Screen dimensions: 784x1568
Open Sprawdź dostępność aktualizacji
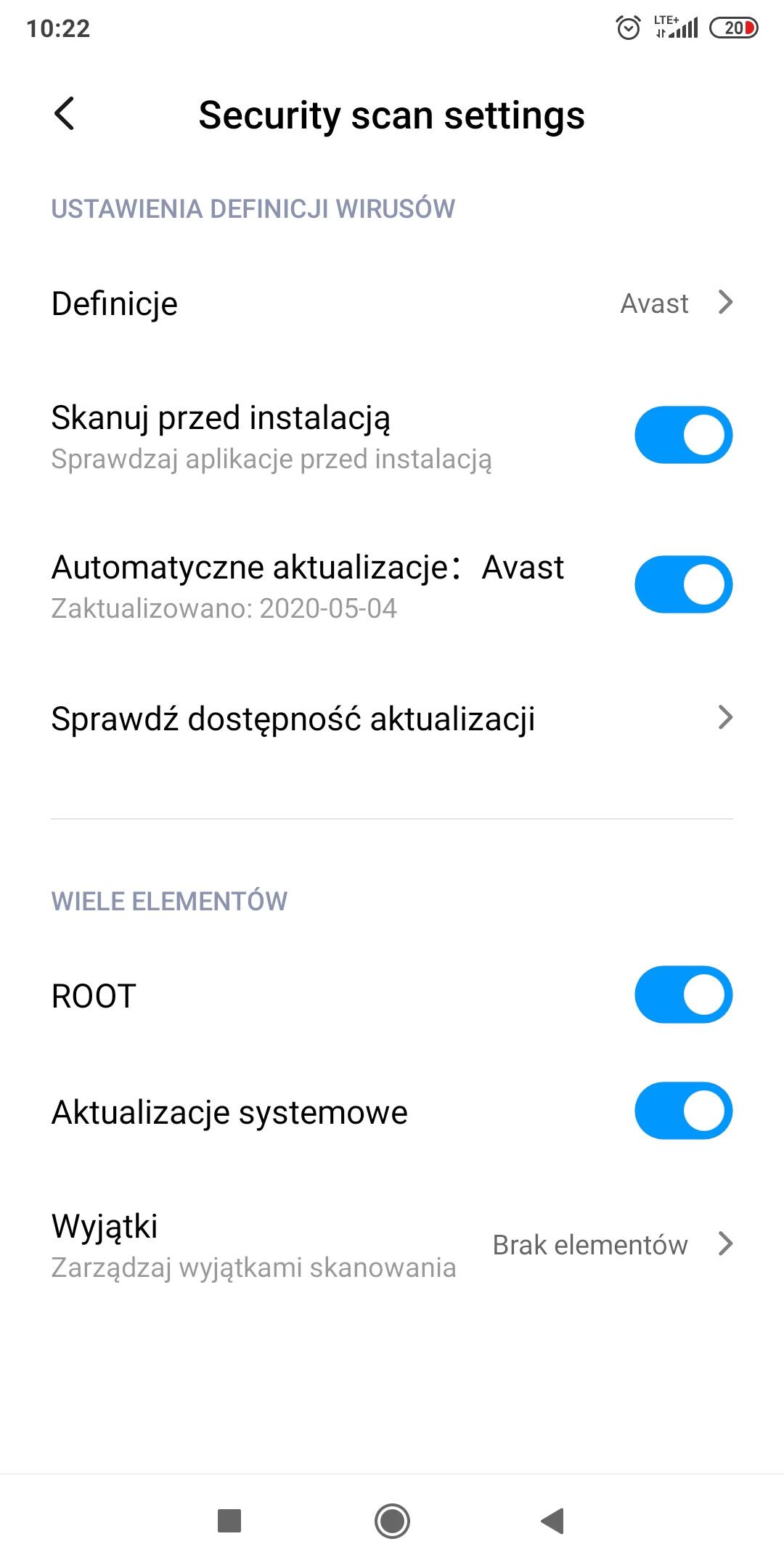point(392,719)
